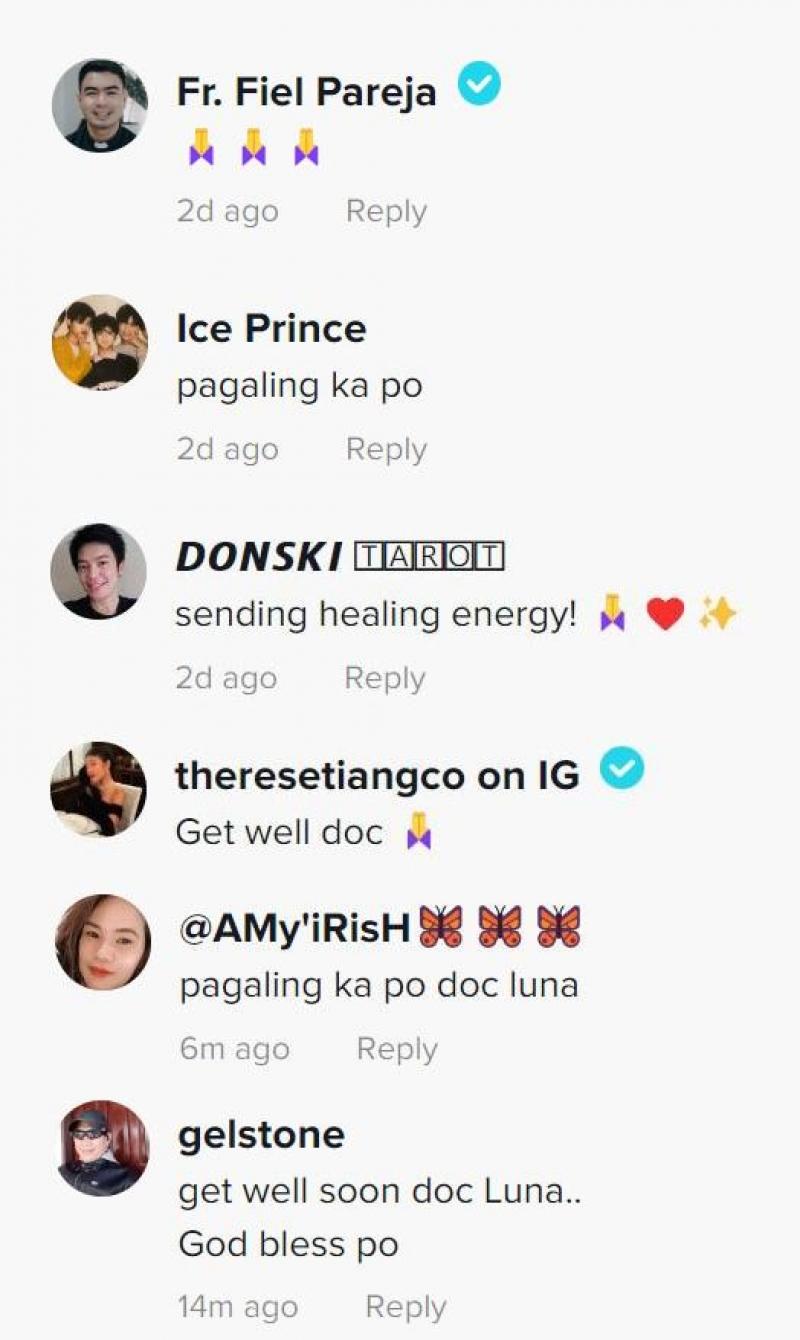Viewport: 800px width, 1340px height.
Task: Open Fr. Fiel Pareja's profile picture
Action: pos(99,105)
